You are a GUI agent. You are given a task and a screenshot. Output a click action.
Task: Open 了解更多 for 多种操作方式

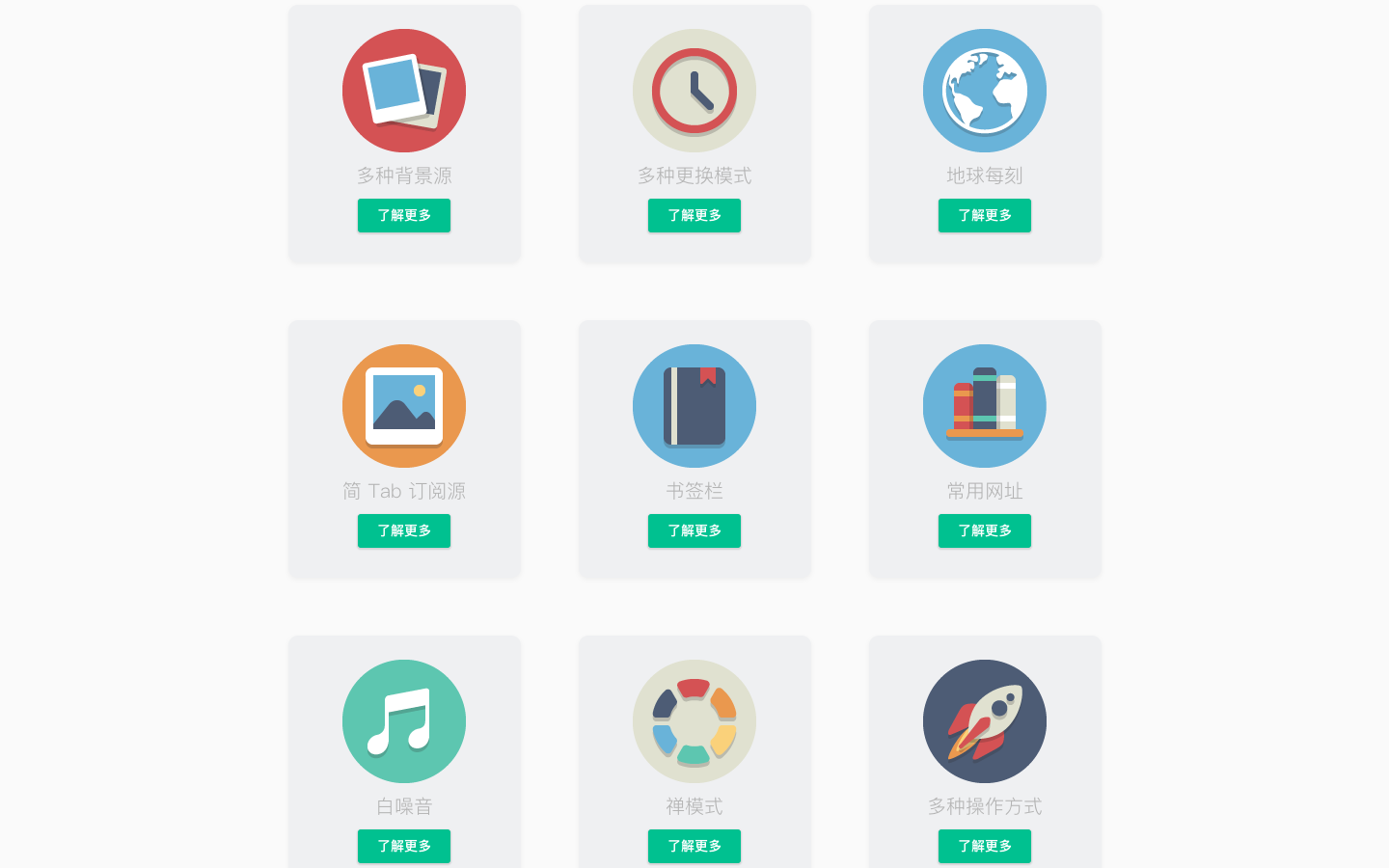[985, 846]
